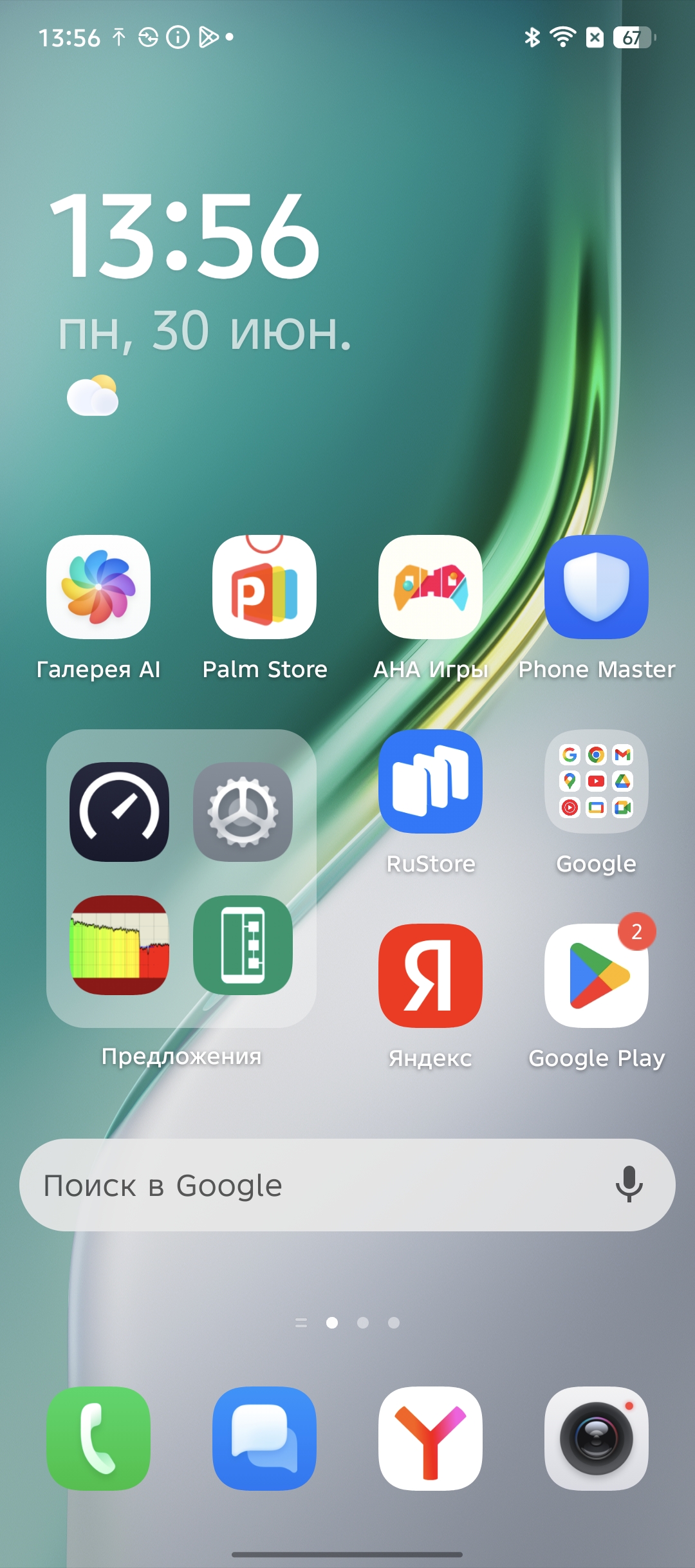
Task: Open the Phone dialer in the dock
Action: point(98,1438)
